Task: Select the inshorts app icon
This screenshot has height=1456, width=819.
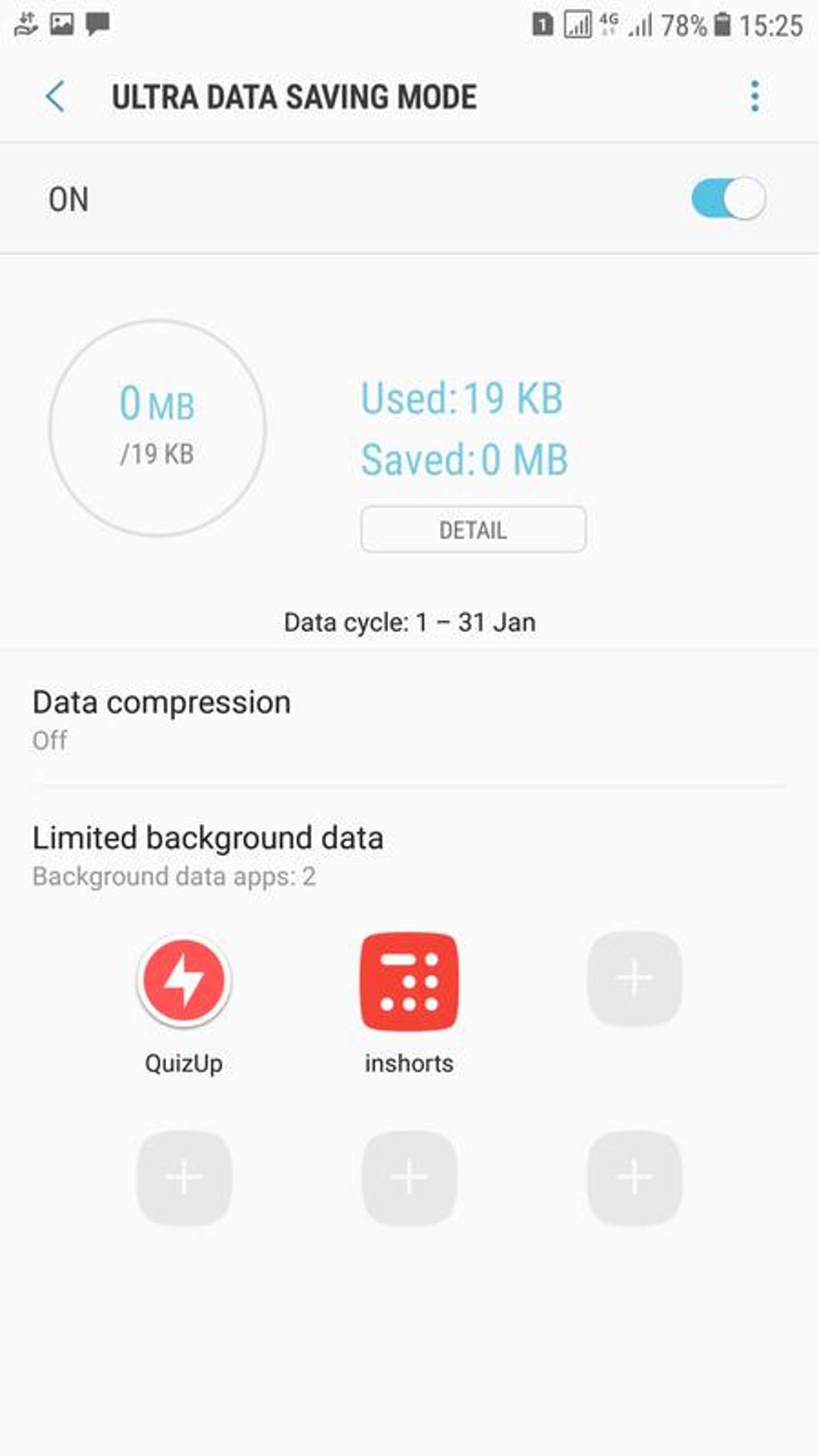Action: click(409, 981)
